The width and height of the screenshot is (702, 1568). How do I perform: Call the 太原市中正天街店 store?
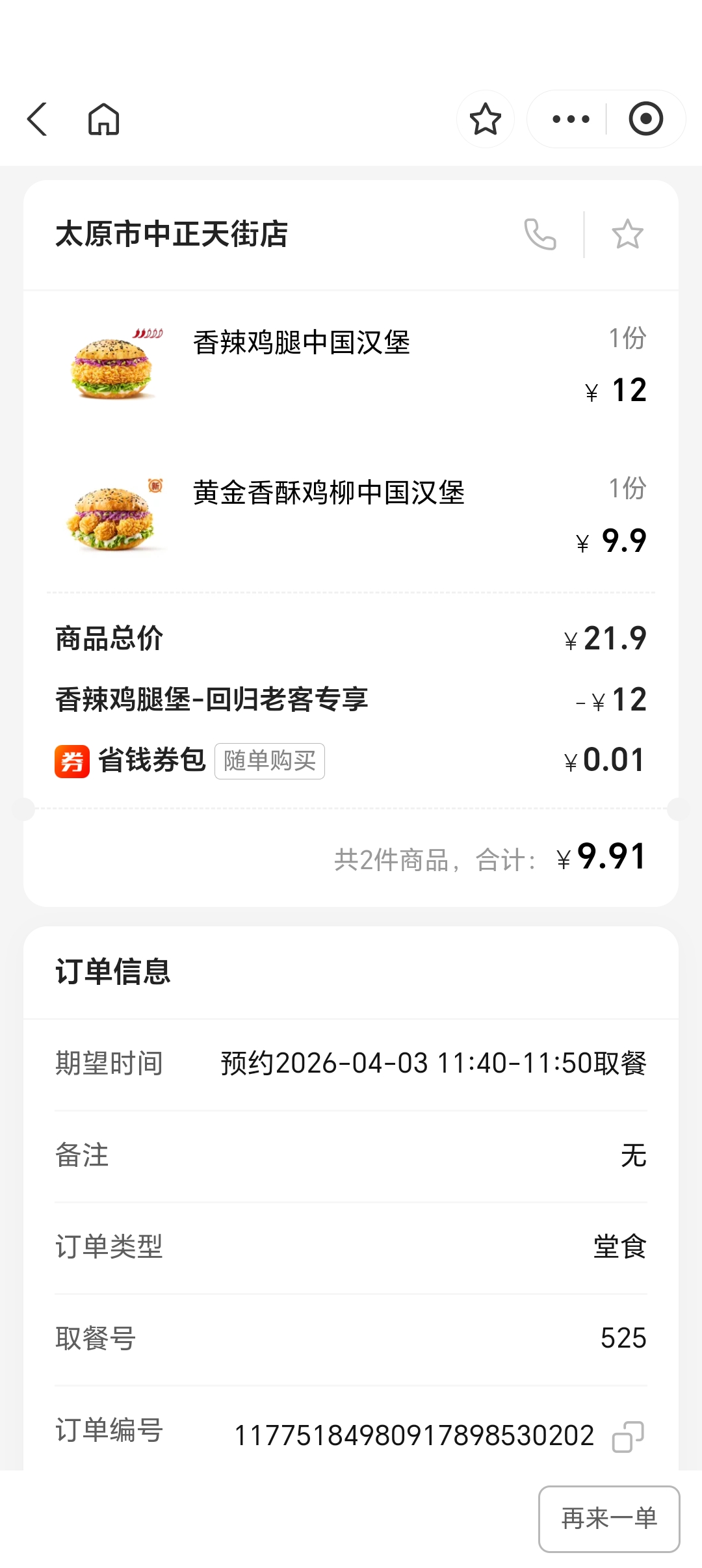tap(540, 235)
